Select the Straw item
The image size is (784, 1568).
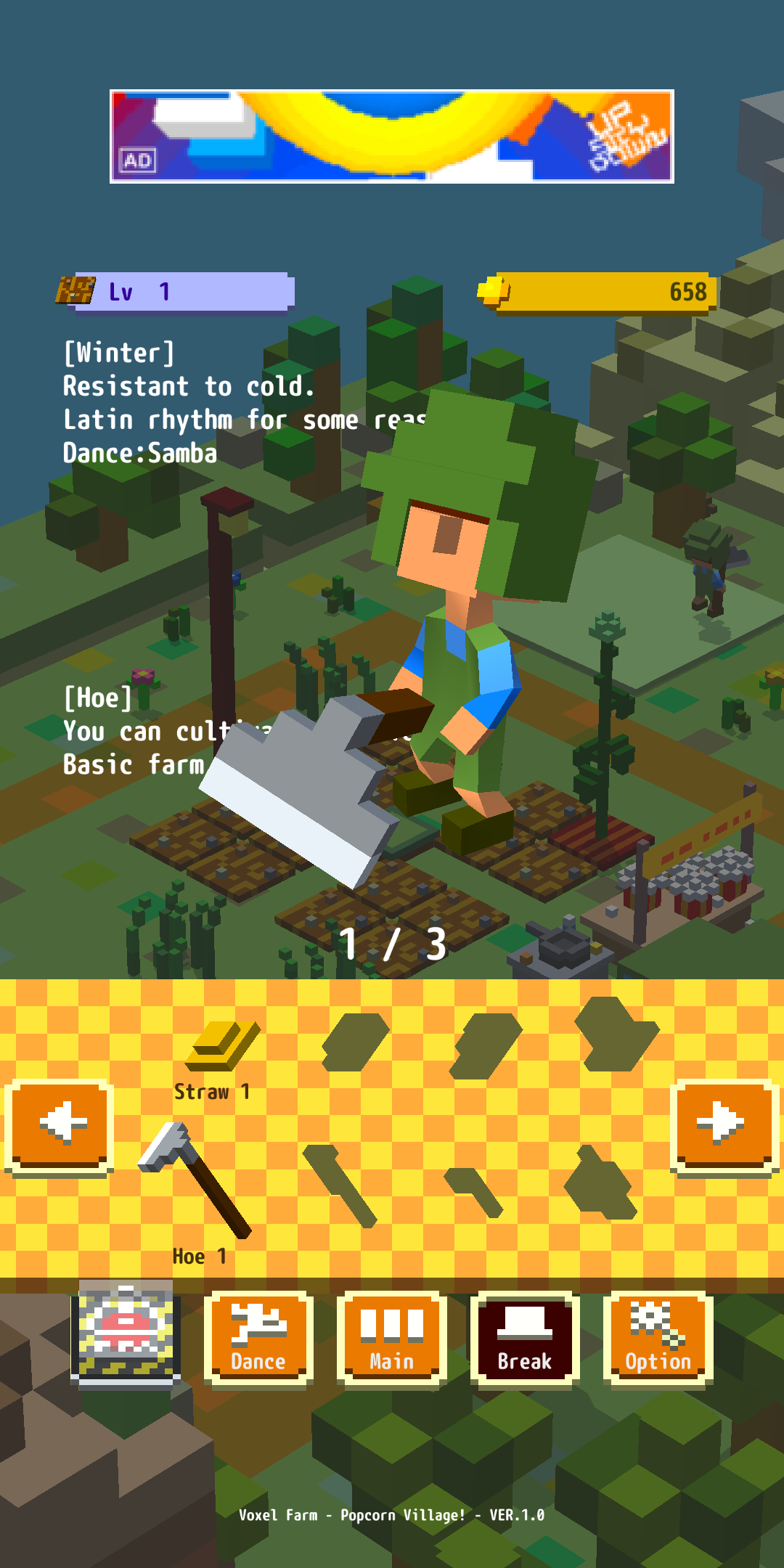[221, 1047]
